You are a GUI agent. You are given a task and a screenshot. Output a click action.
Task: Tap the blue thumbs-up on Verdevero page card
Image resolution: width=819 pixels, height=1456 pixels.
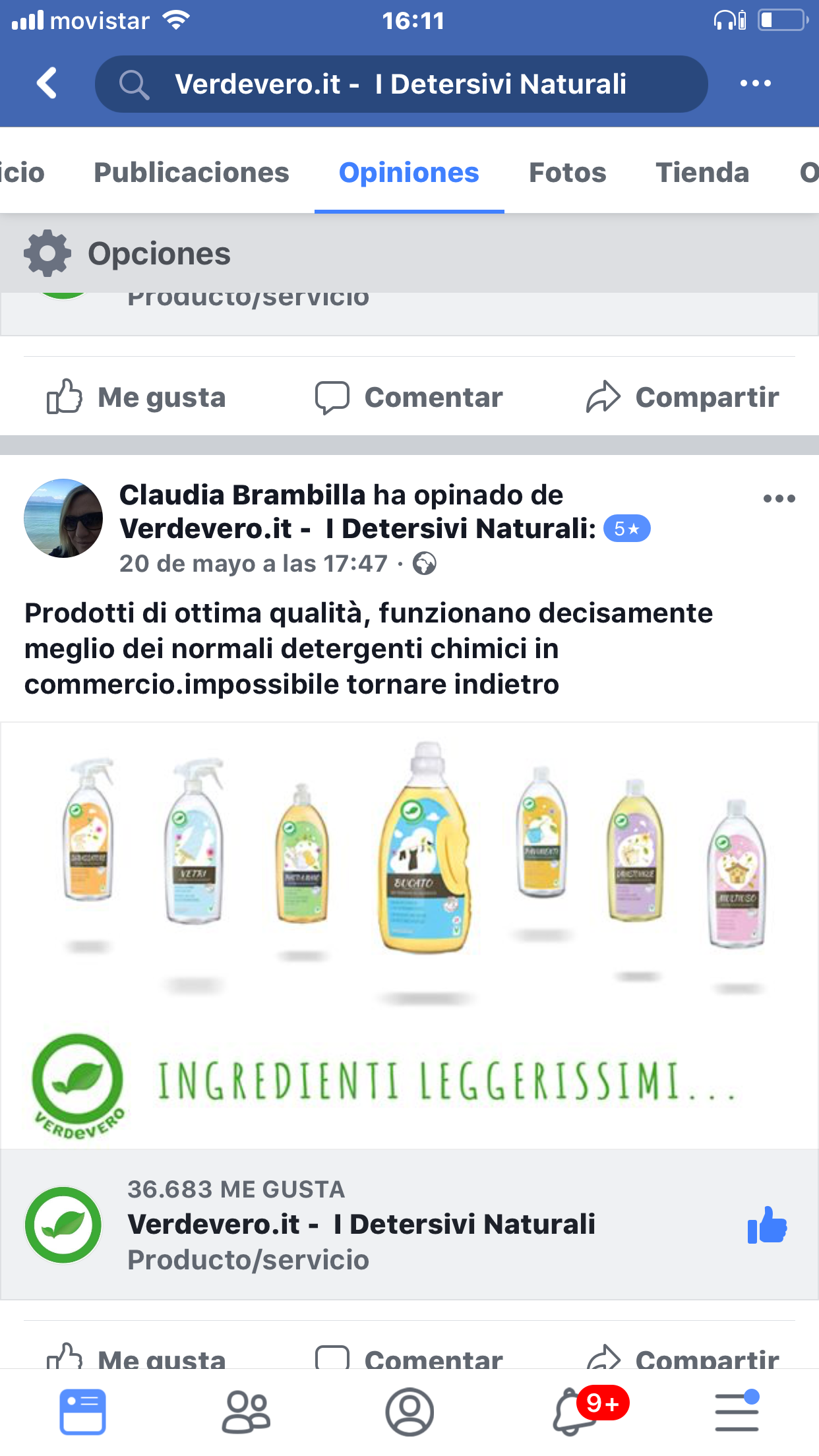pos(767,1225)
